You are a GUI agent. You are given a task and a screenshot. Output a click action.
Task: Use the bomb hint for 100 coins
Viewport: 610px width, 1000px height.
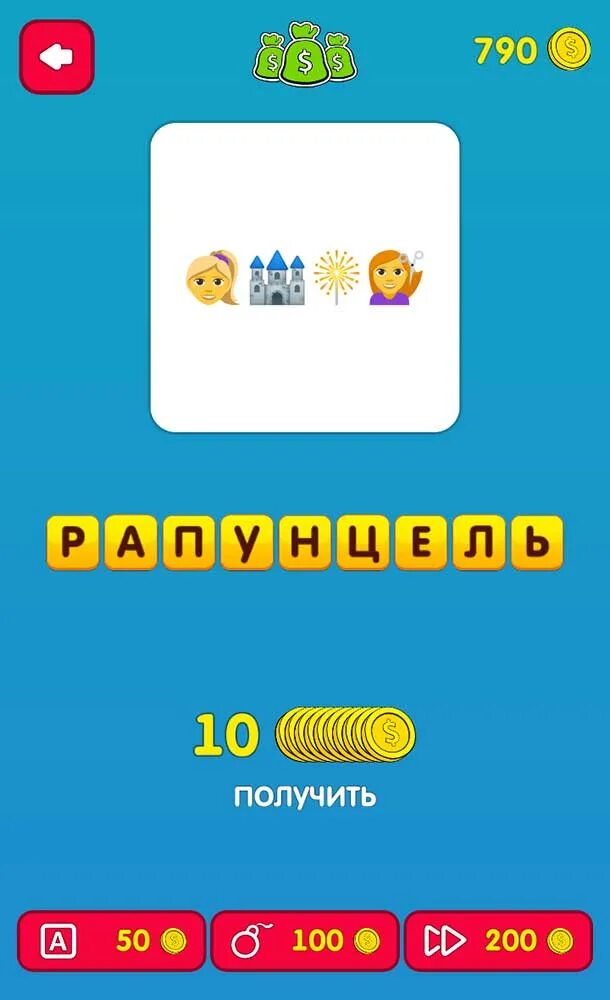pos(304,940)
